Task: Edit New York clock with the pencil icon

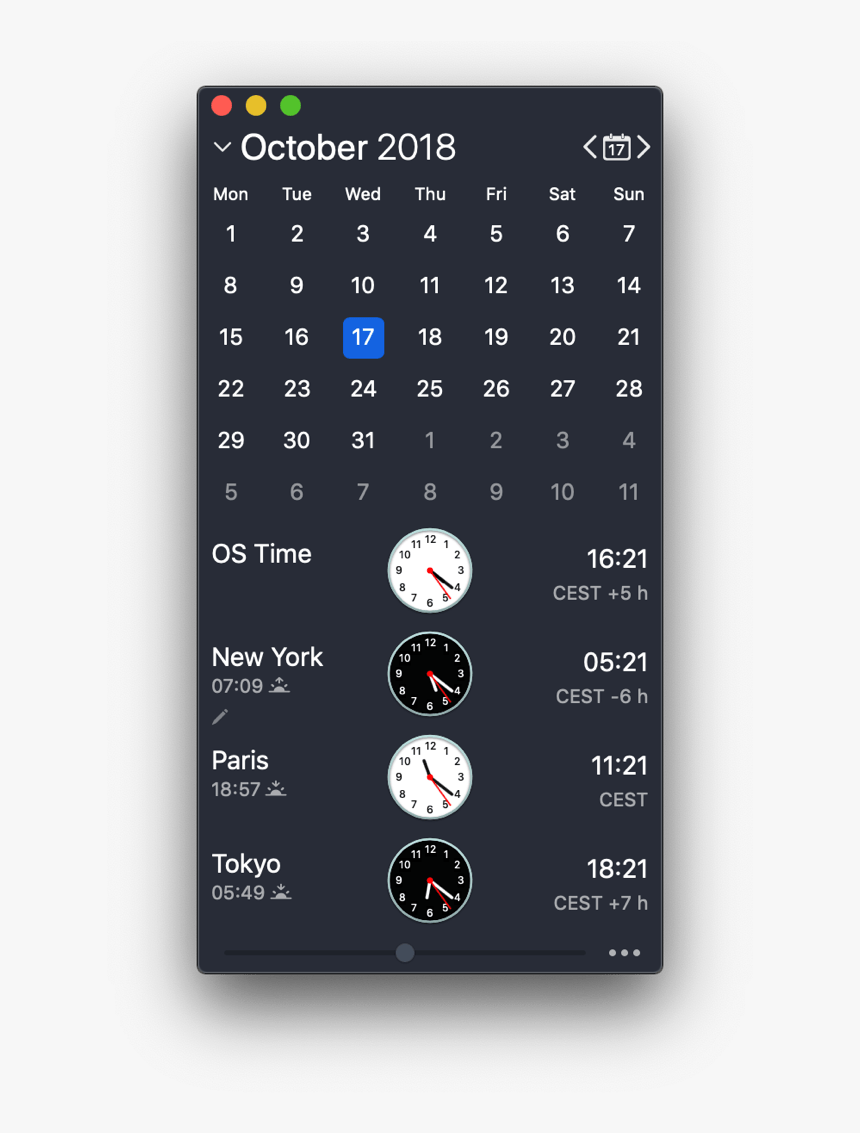Action: coord(220,716)
